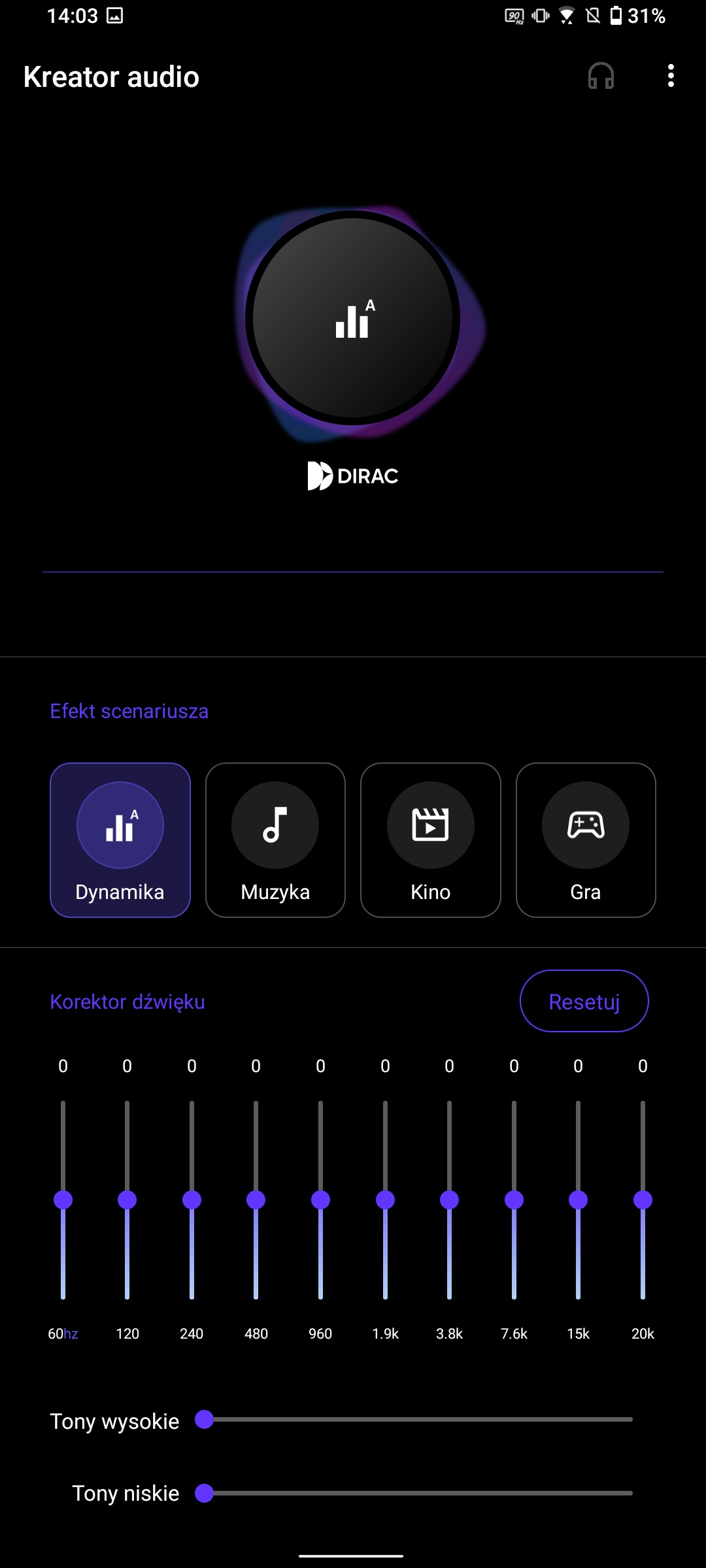Tap the big Dirac sound dial
The height and width of the screenshot is (1568, 706).
(352, 318)
